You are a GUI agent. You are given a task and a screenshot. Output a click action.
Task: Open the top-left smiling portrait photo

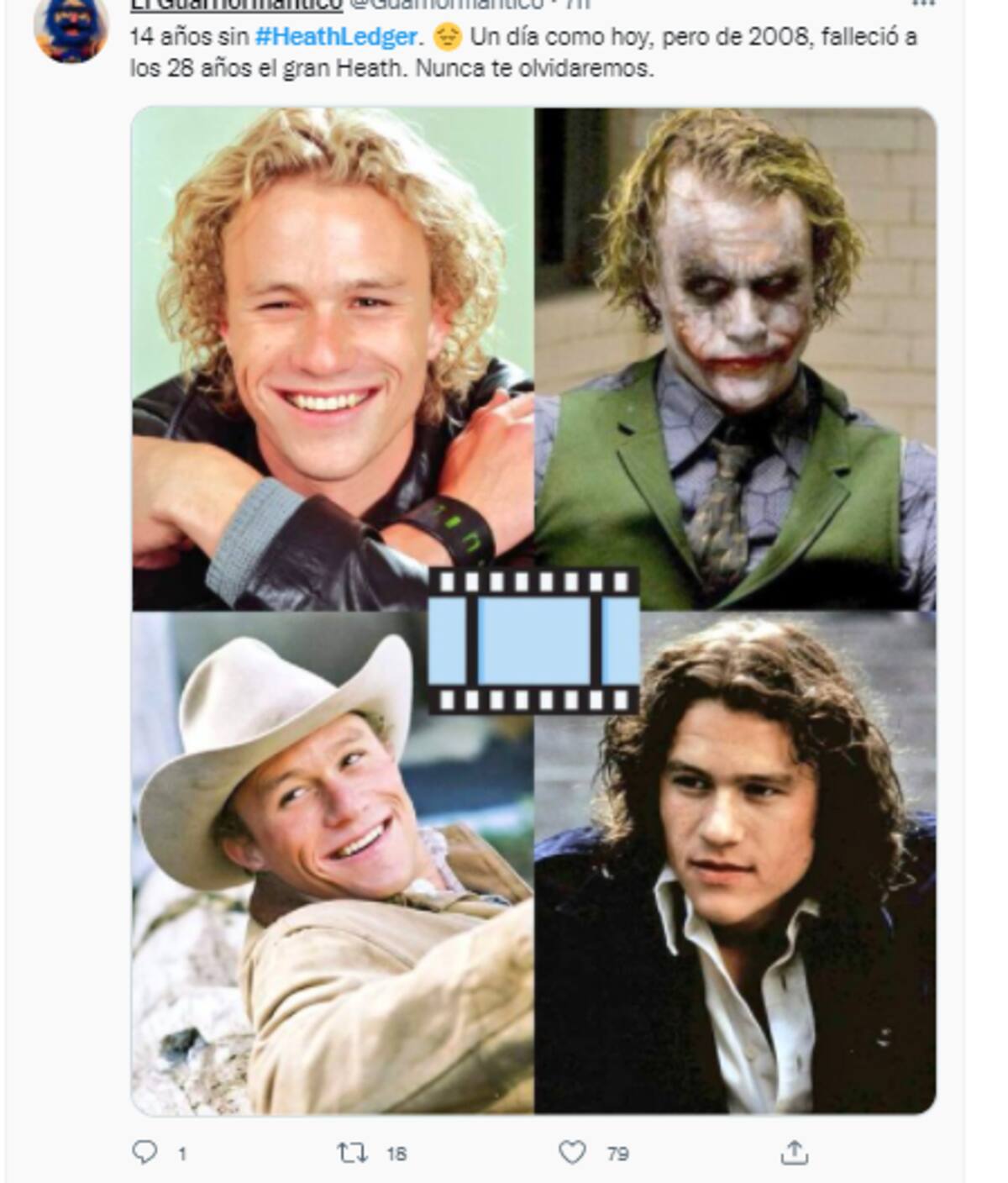[332, 336]
